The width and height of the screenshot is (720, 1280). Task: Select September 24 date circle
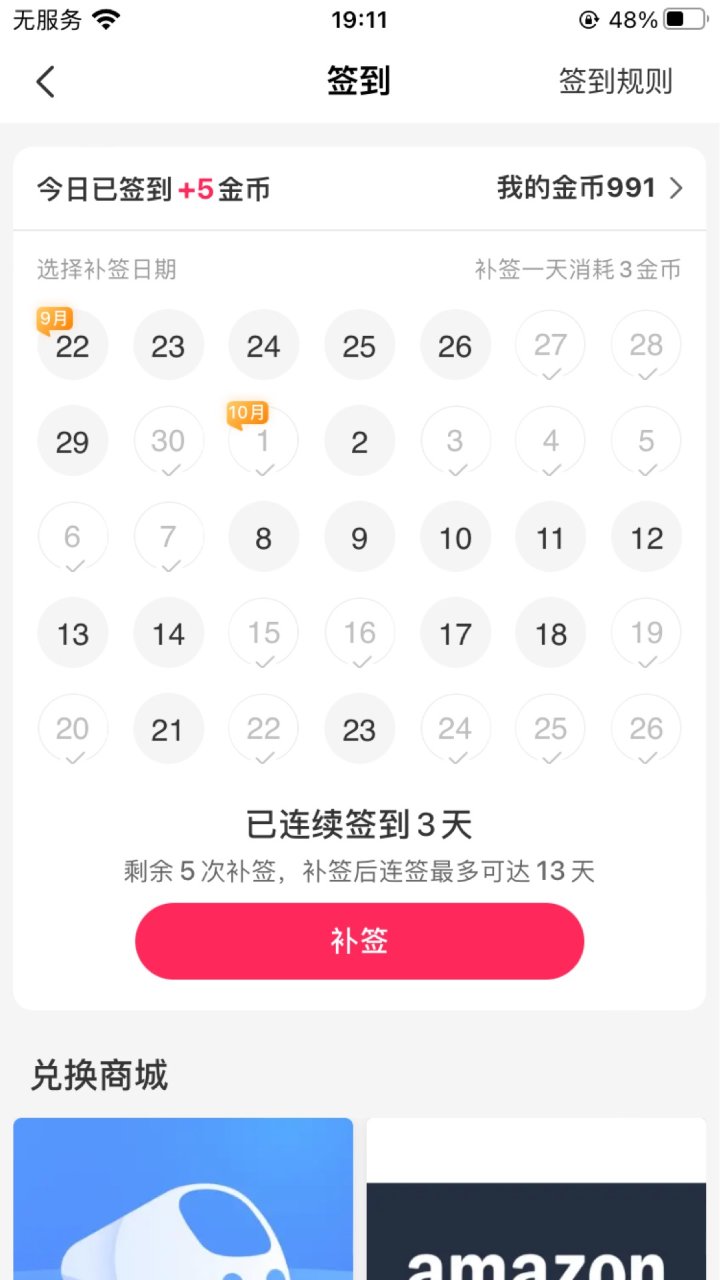pos(263,346)
